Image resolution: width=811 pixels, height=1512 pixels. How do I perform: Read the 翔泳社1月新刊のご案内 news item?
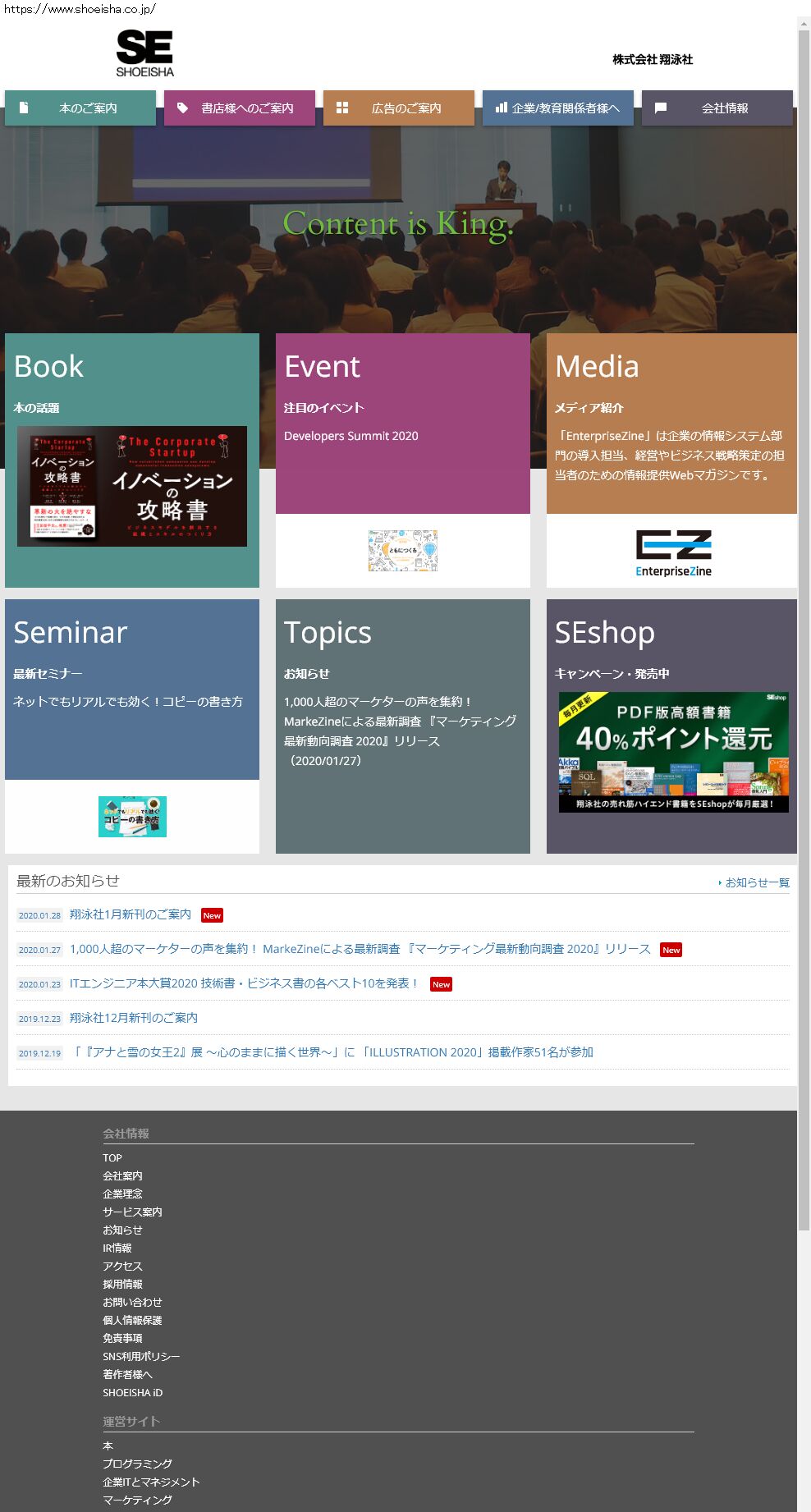click(131, 914)
